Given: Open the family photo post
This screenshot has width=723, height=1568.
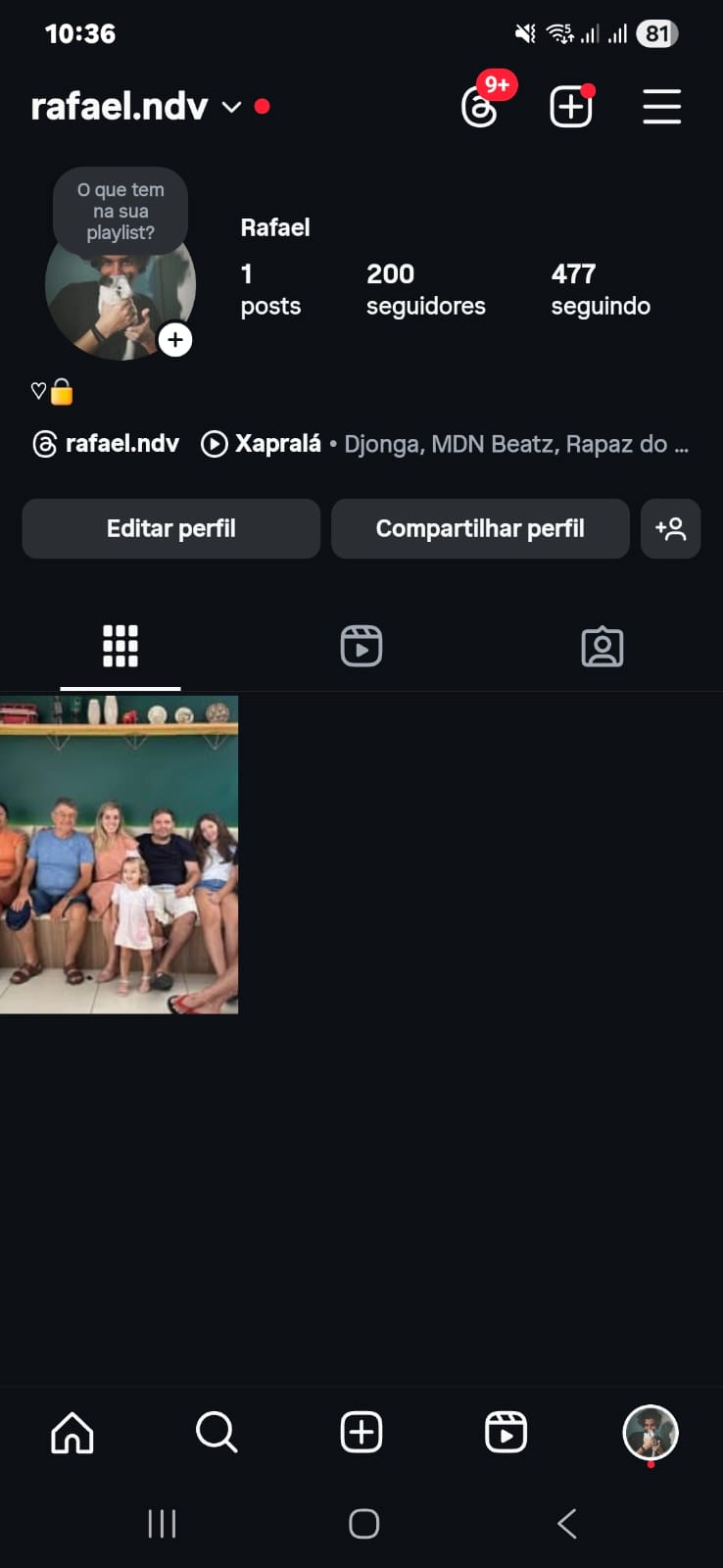Looking at the screenshot, I should tap(119, 855).
